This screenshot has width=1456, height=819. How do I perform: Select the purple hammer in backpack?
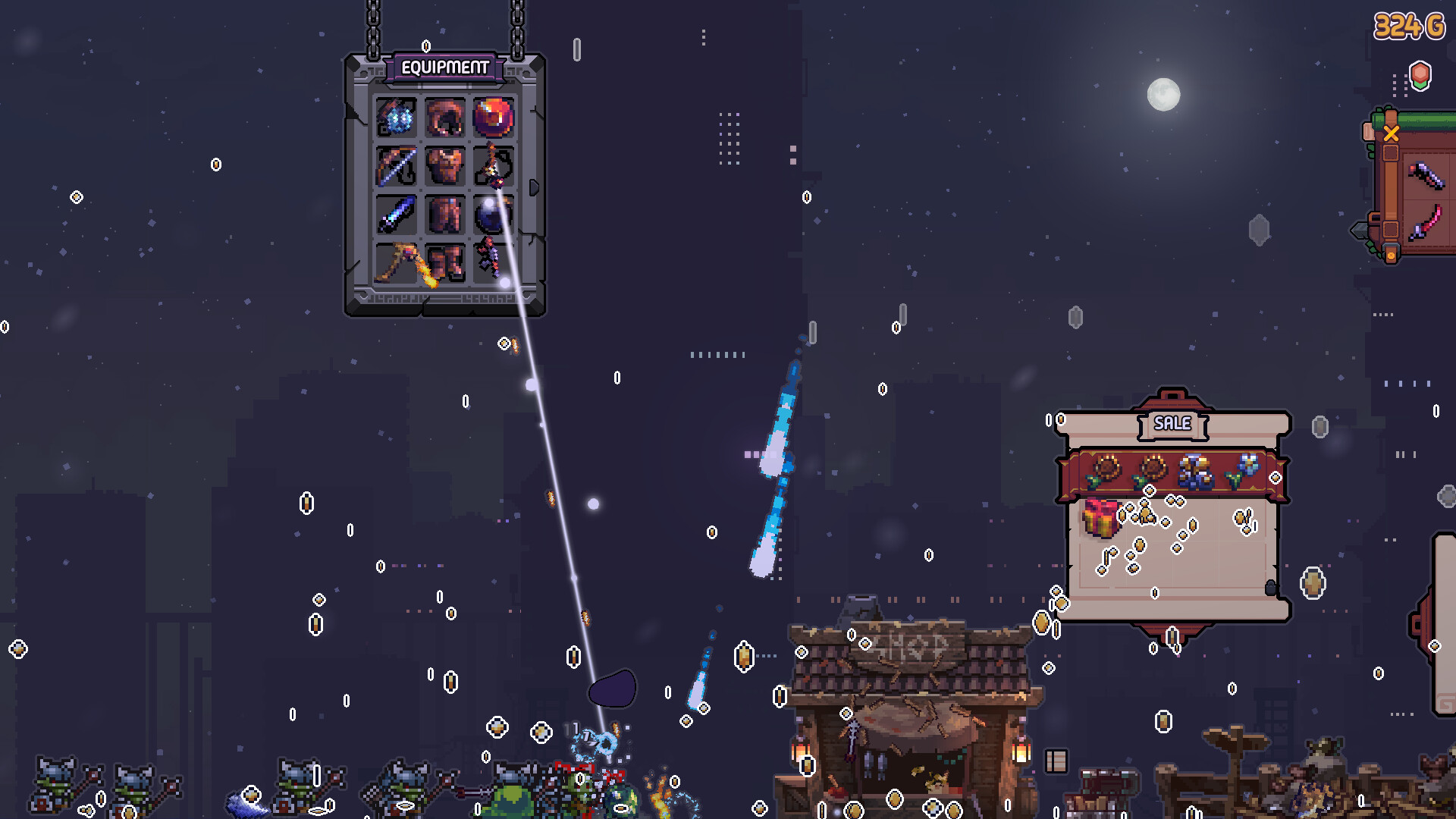click(x=1426, y=176)
